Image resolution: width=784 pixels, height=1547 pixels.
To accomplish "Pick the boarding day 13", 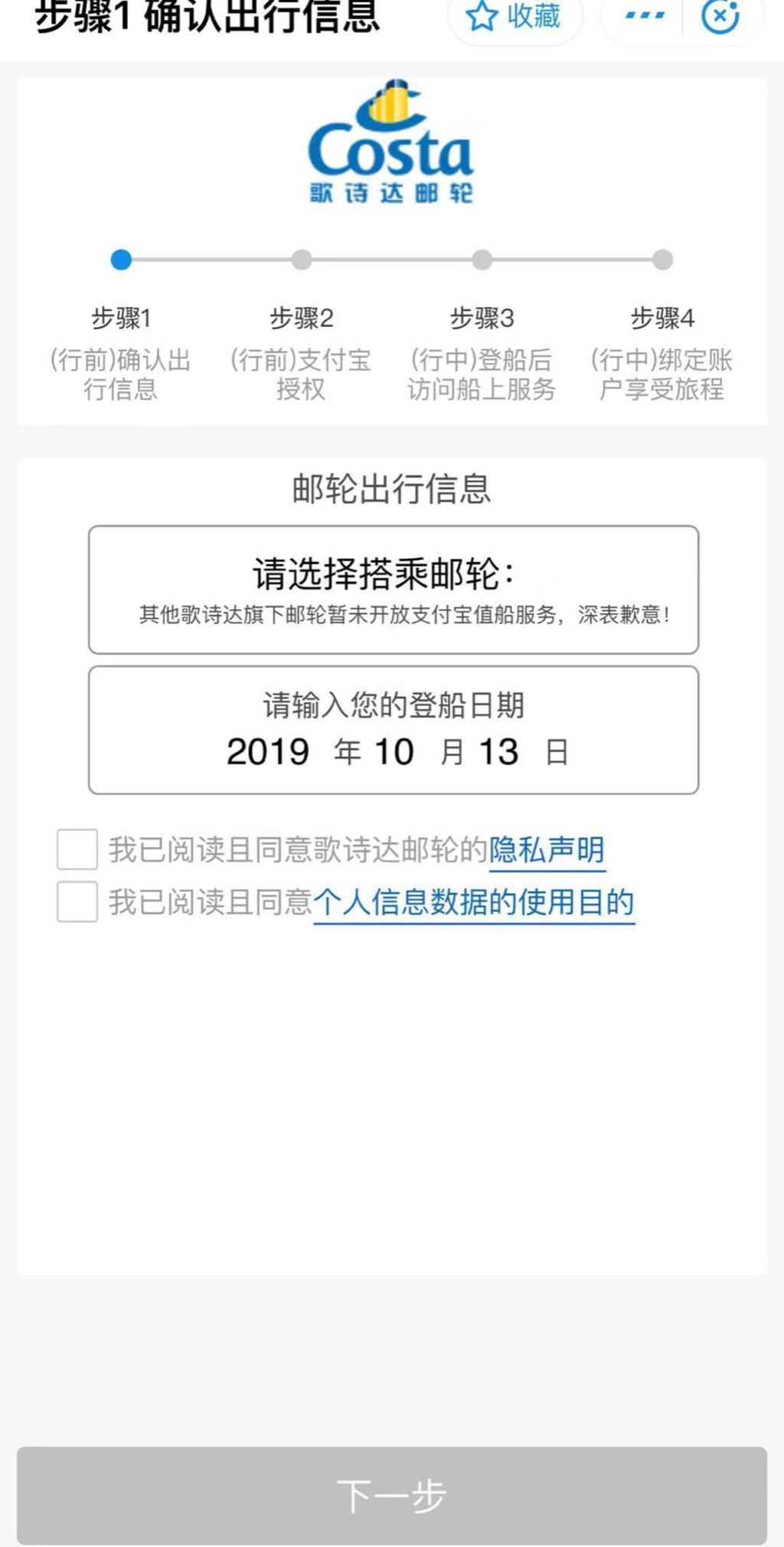I will (498, 752).
